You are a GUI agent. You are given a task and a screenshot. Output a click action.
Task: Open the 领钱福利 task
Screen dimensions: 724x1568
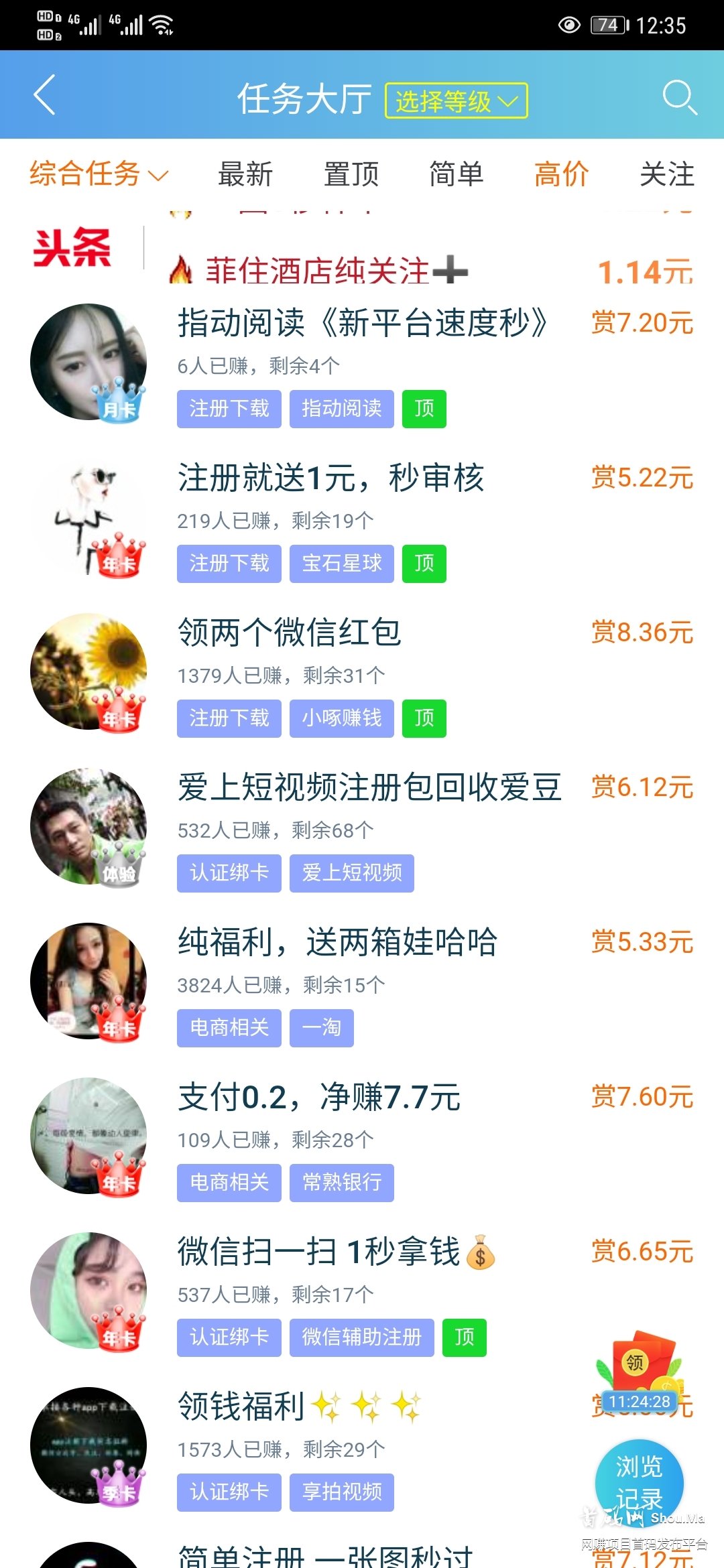(x=298, y=1407)
